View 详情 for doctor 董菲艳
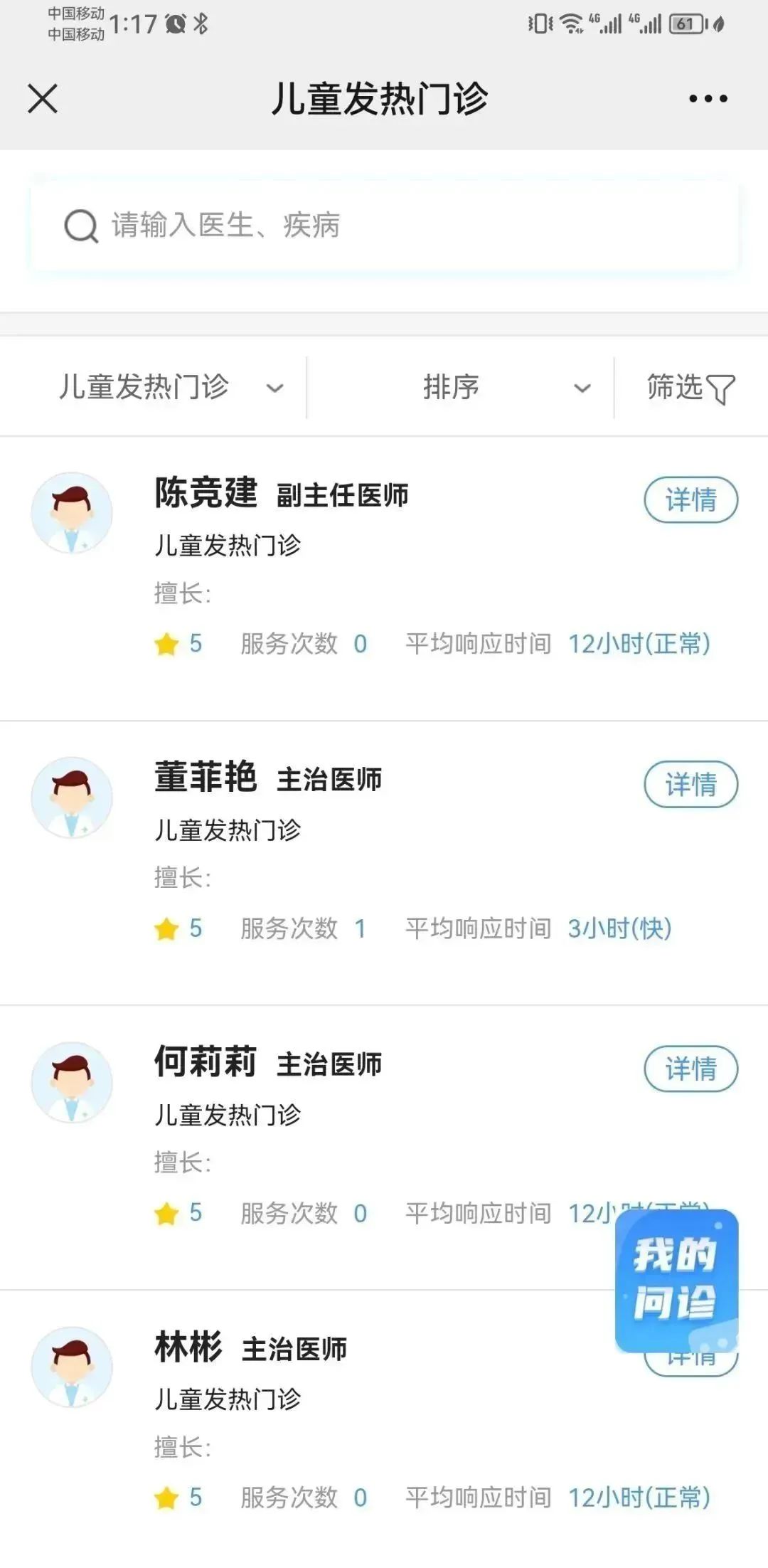Viewport: 768px width, 1568px height. tap(690, 784)
